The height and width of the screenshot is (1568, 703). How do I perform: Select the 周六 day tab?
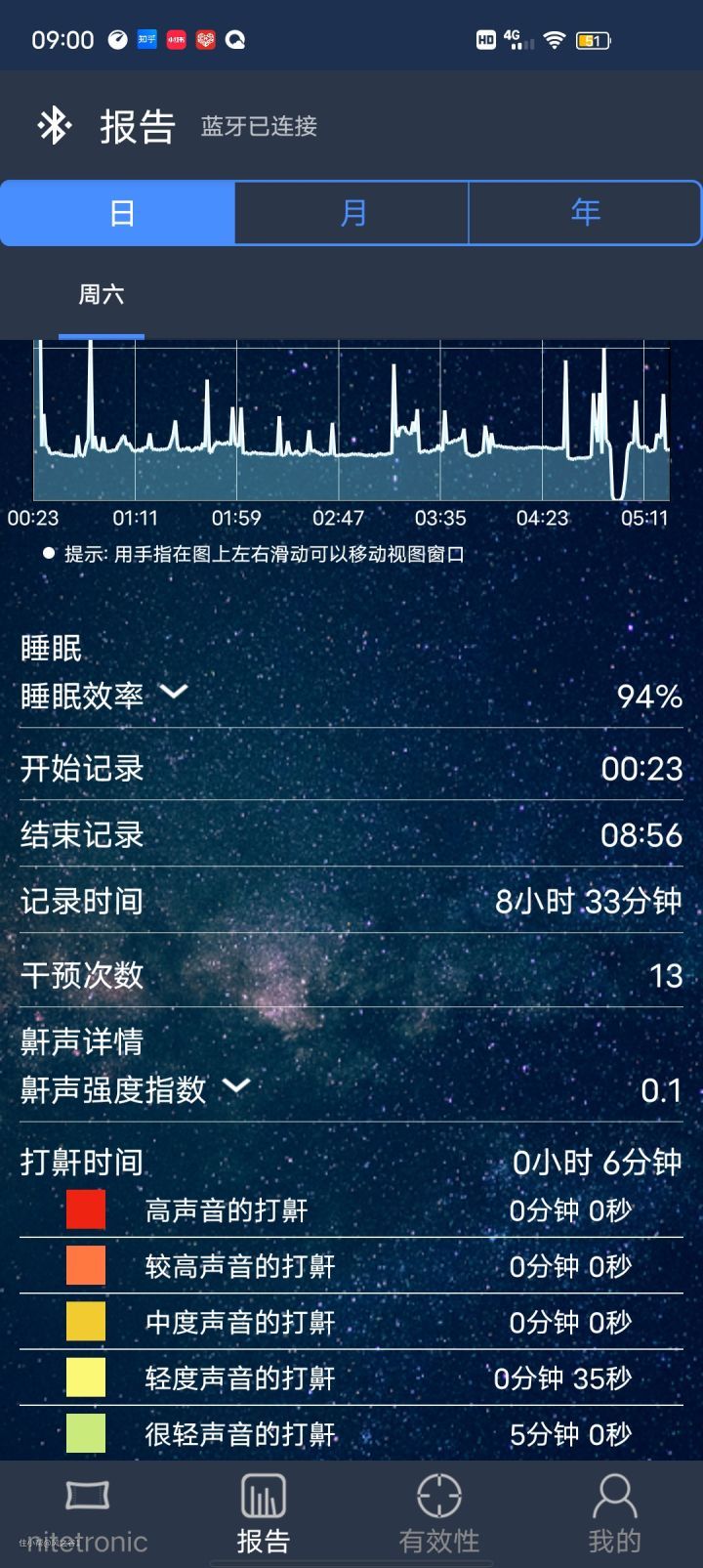102,295
